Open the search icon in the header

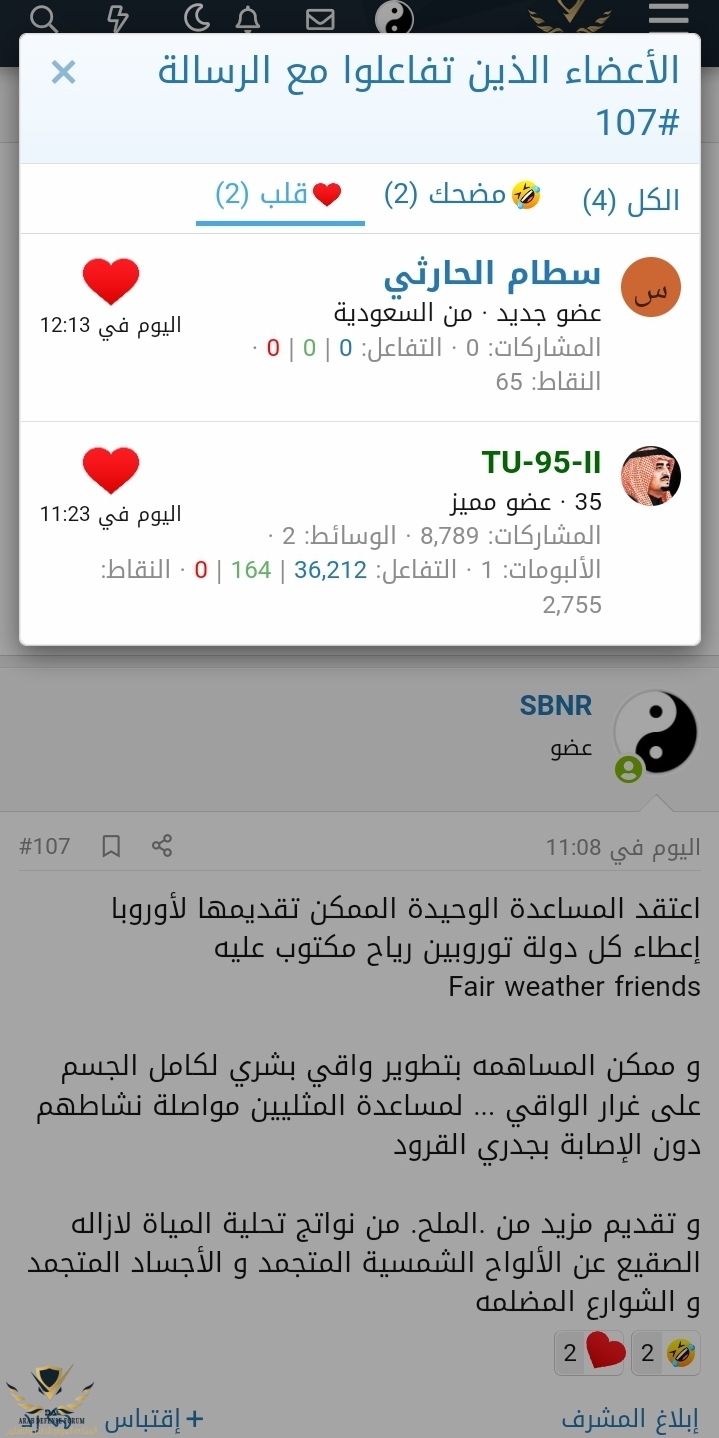[45, 19]
